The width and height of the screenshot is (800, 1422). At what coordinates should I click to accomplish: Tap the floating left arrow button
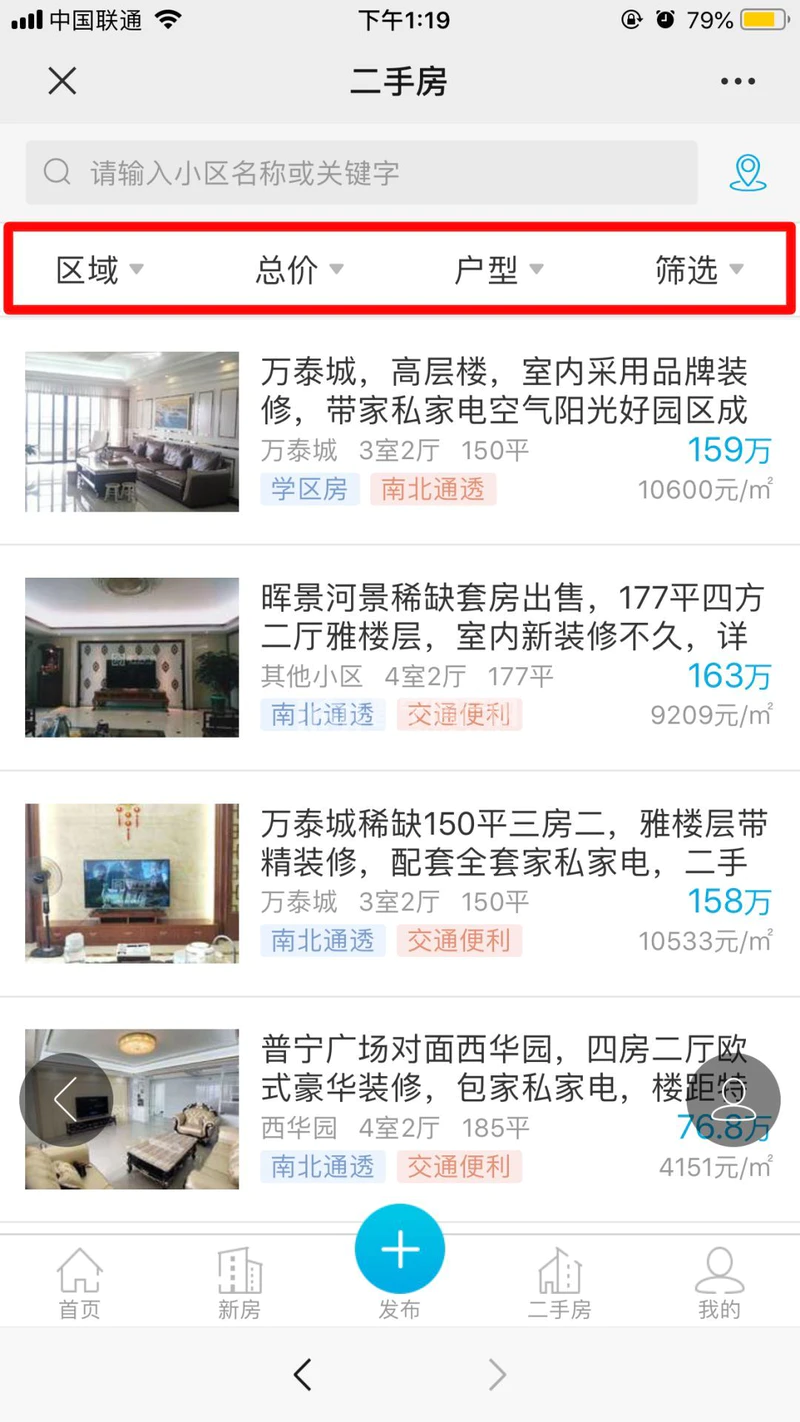click(66, 1099)
